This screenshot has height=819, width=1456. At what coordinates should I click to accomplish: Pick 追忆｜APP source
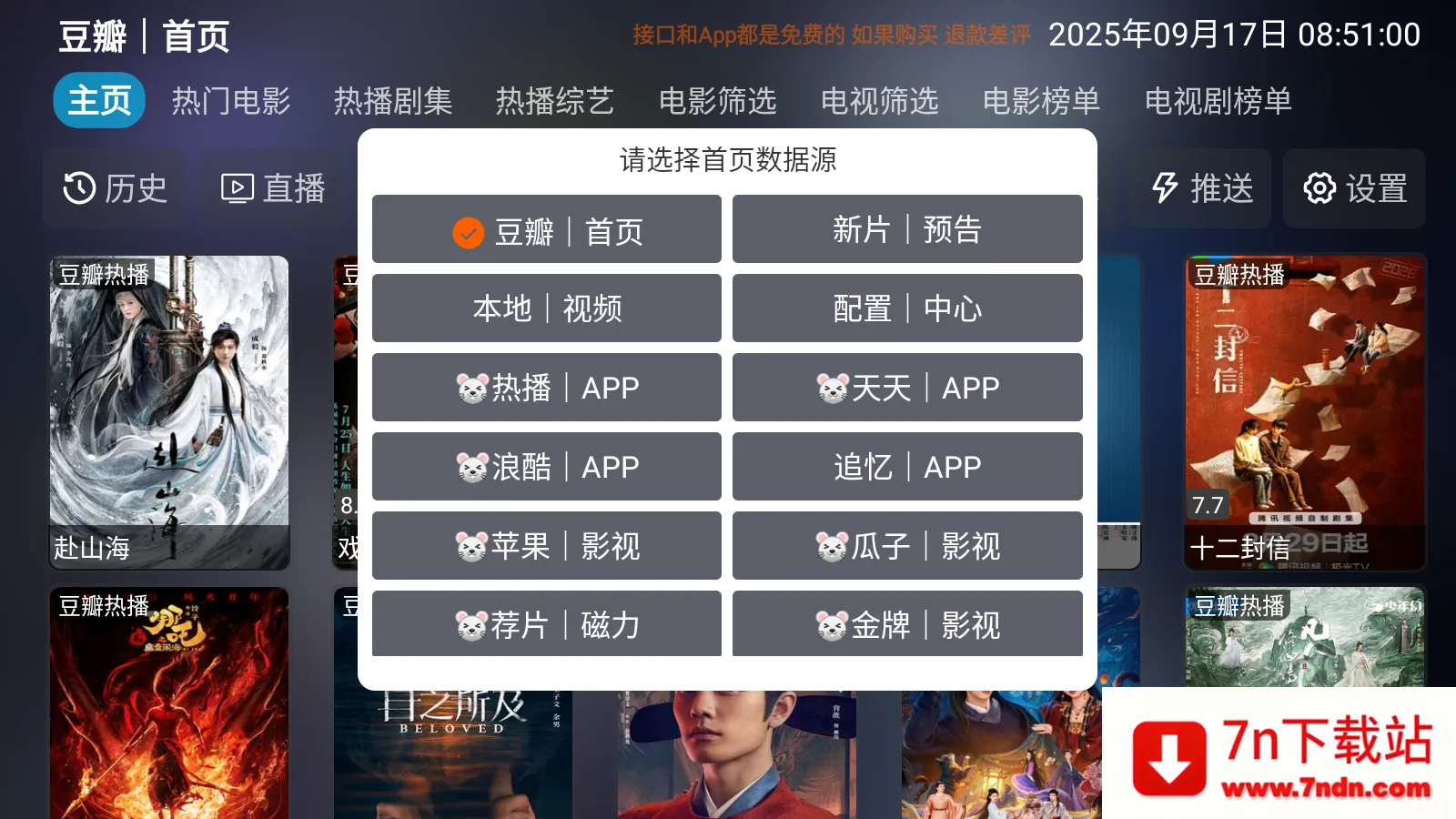click(907, 468)
